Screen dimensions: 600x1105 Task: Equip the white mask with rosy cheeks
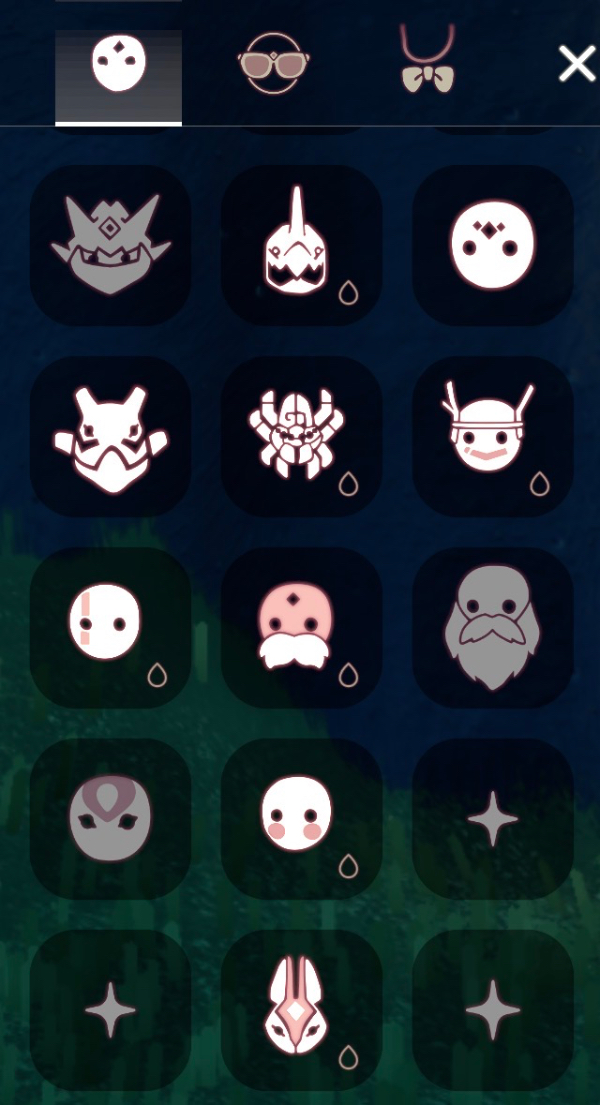click(301, 818)
